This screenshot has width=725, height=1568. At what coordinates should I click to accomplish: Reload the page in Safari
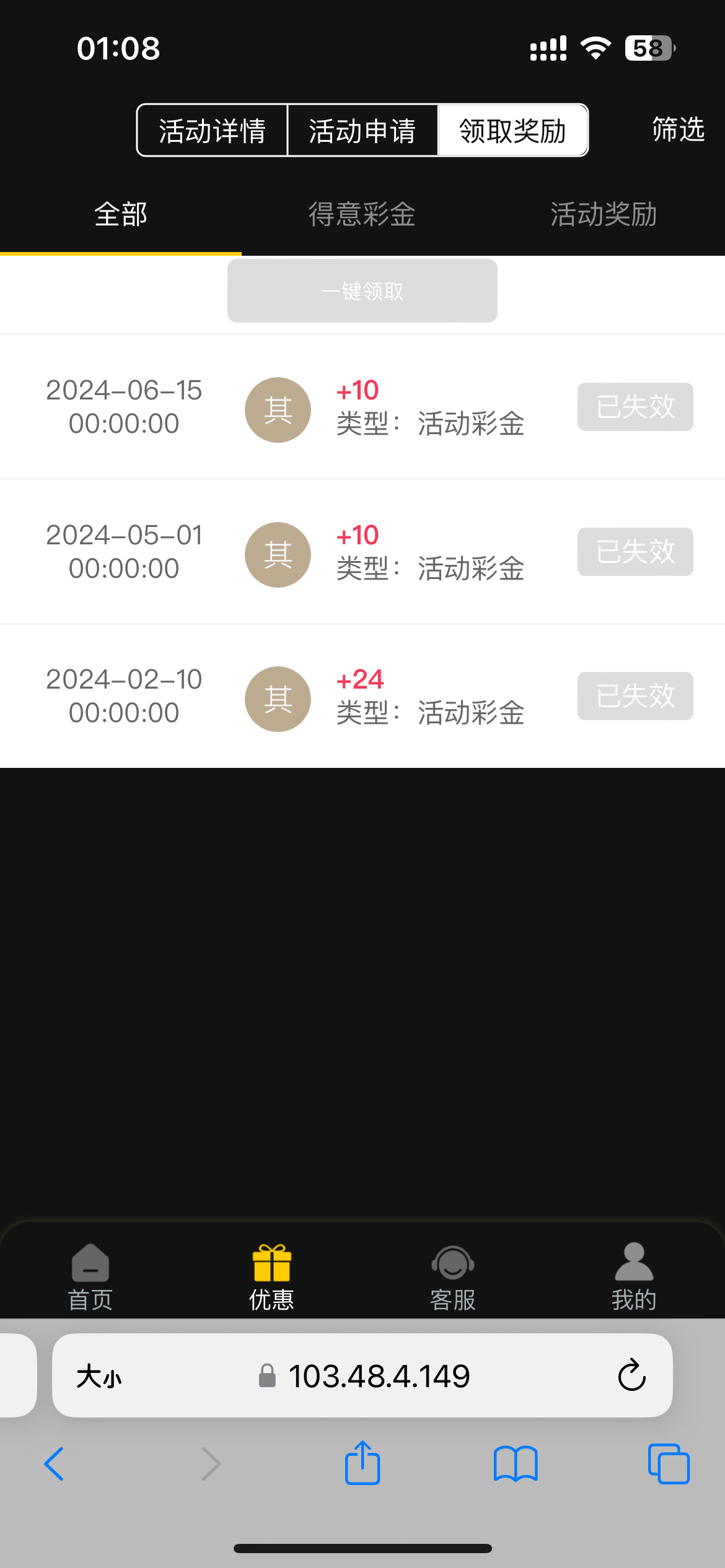[x=631, y=1375]
